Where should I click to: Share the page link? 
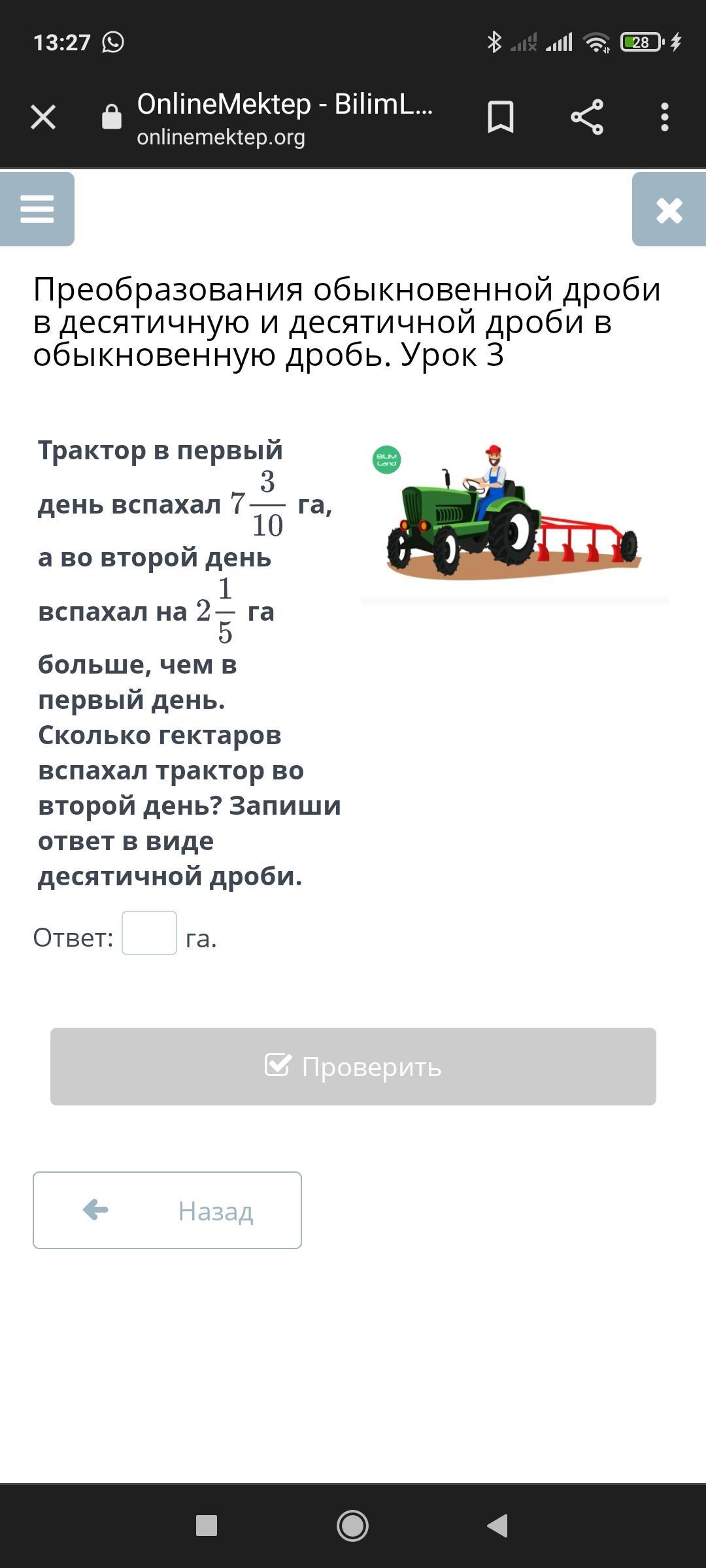(x=586, y=118)
